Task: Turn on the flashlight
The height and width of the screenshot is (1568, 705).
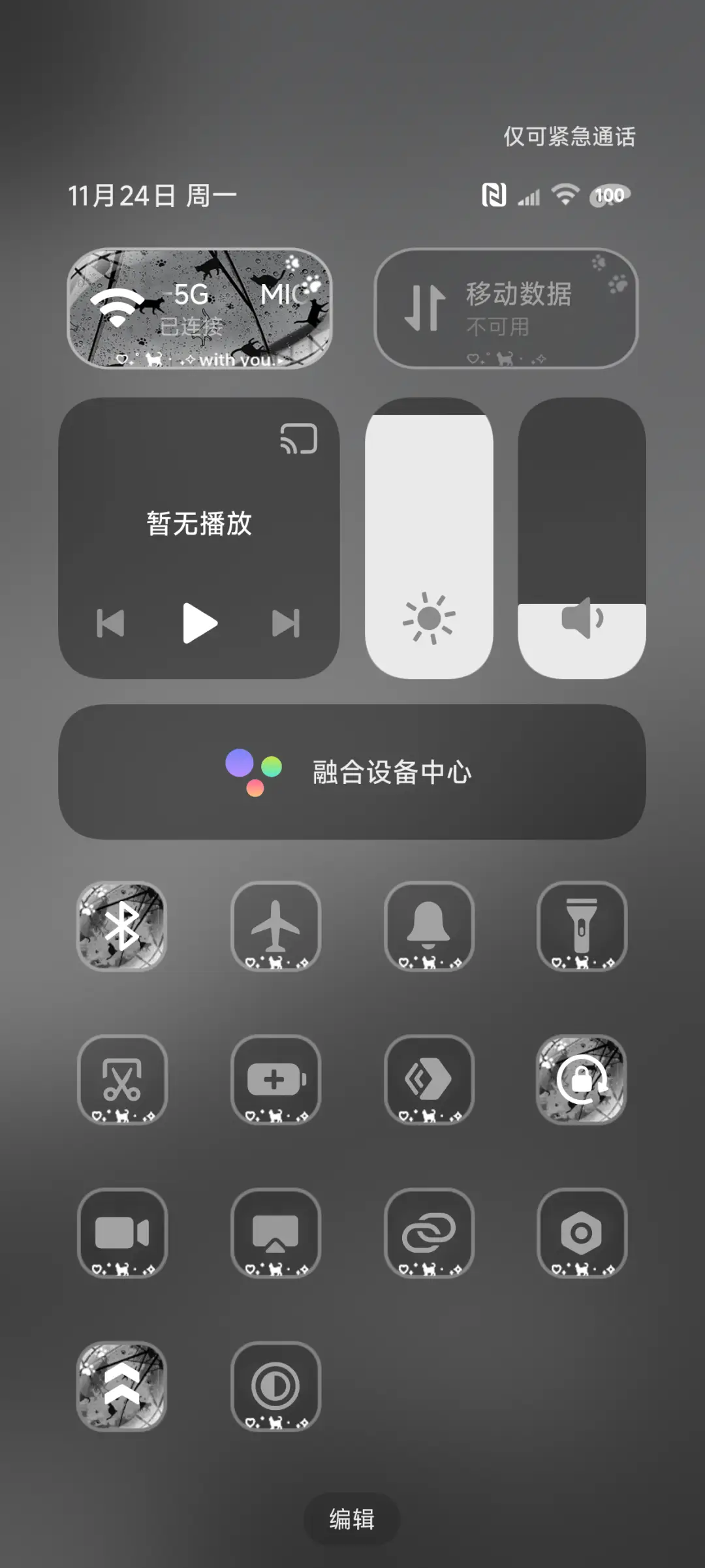Action: click(583, 927)
